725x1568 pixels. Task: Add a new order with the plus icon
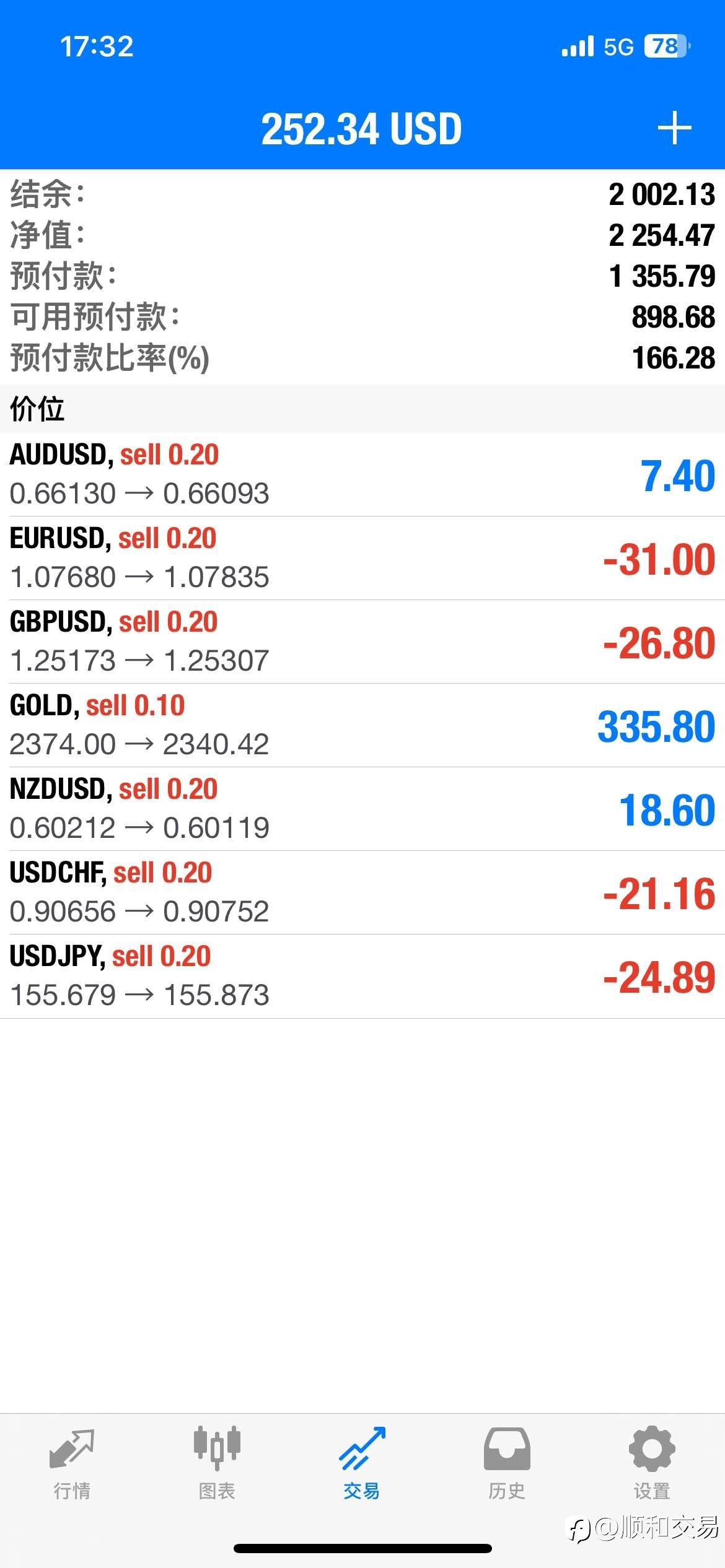tap(674, 128)
